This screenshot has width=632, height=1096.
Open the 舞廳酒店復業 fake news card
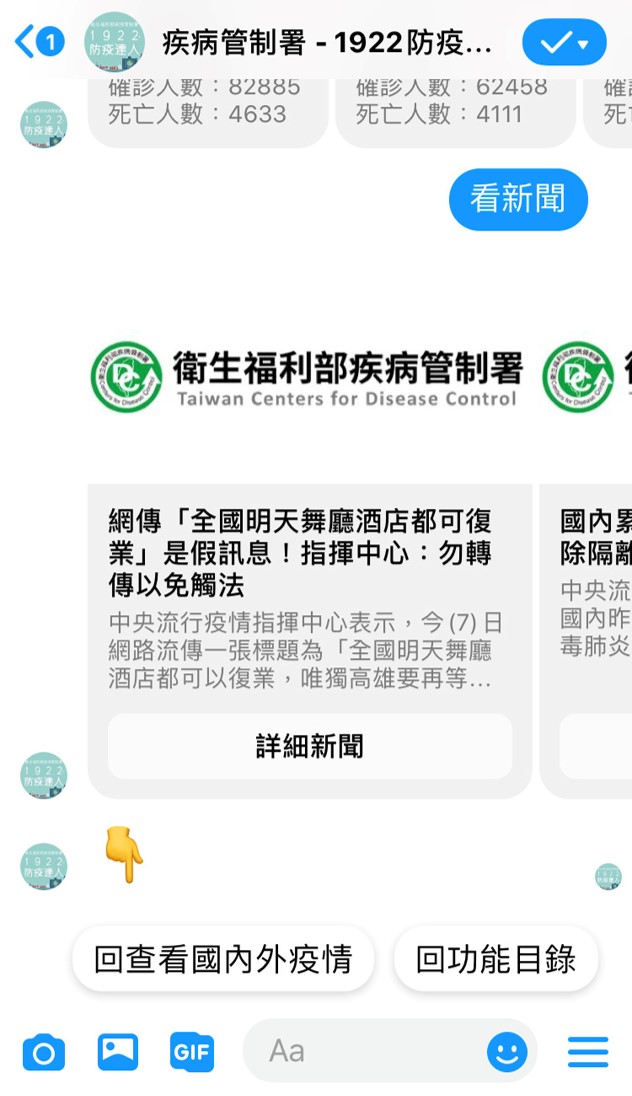pyautogui.click(x=308, y=552)
